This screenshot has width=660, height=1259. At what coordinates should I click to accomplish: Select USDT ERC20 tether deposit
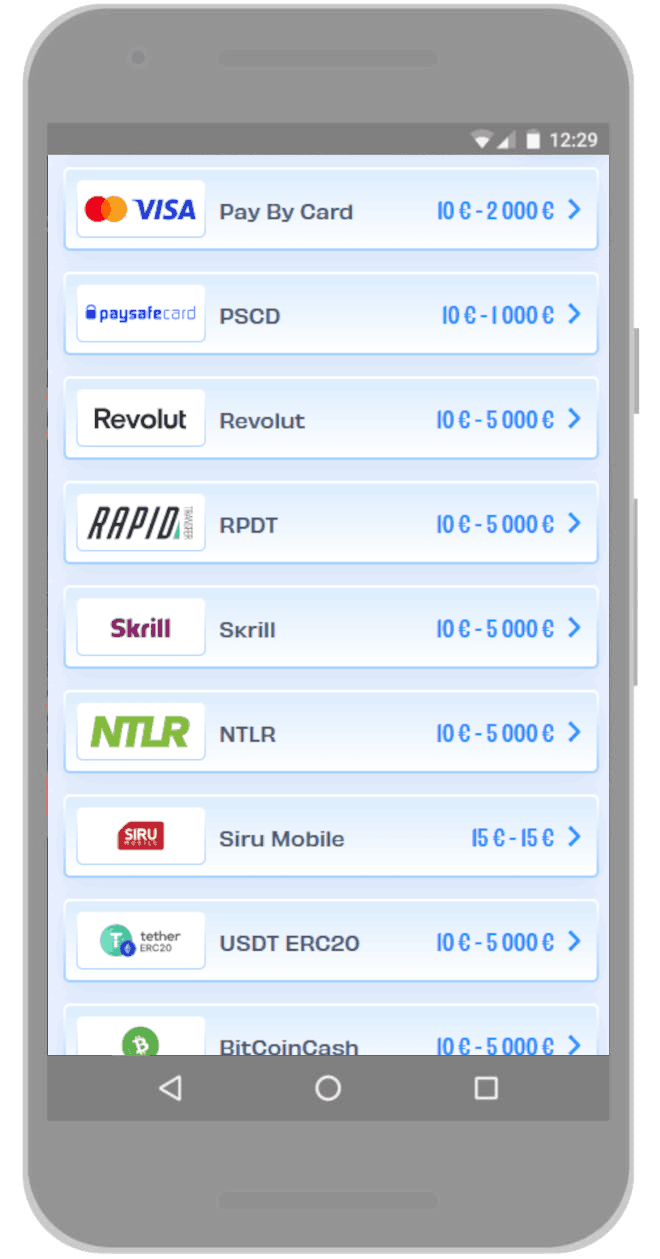coord(330,941)
